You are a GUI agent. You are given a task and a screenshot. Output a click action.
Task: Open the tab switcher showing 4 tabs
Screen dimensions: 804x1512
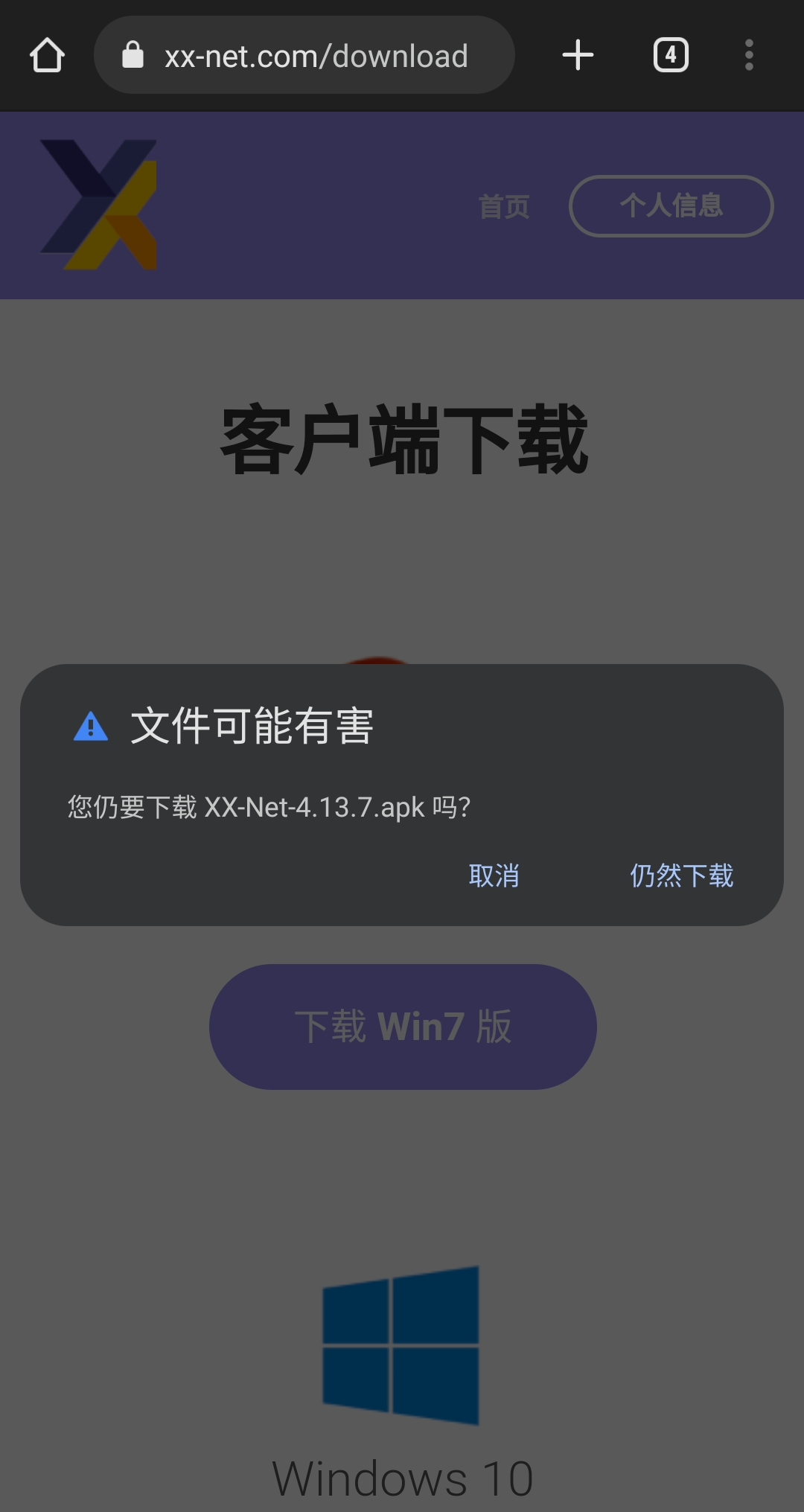click(x=669, y=54)
